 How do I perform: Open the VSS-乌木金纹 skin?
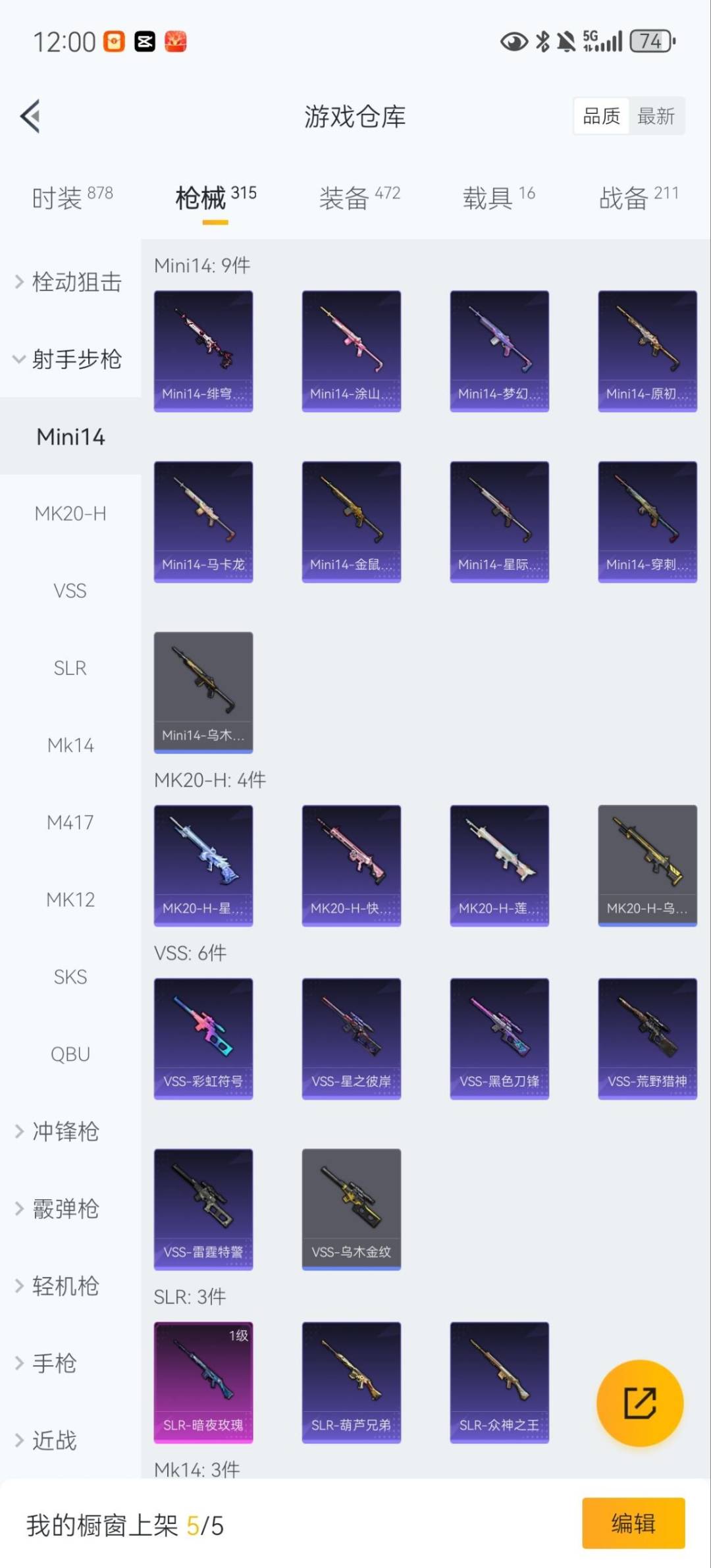tap(351, 1209)
